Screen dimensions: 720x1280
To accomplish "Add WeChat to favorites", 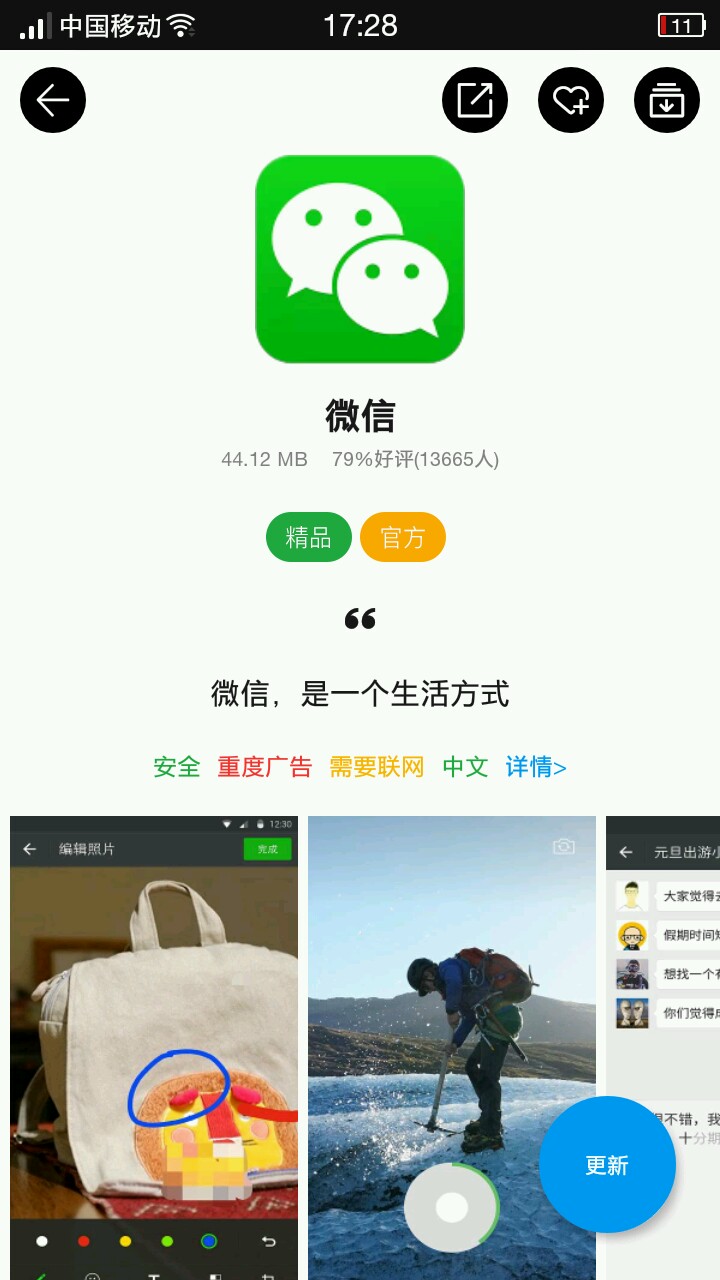I will (x=571, y=100).
